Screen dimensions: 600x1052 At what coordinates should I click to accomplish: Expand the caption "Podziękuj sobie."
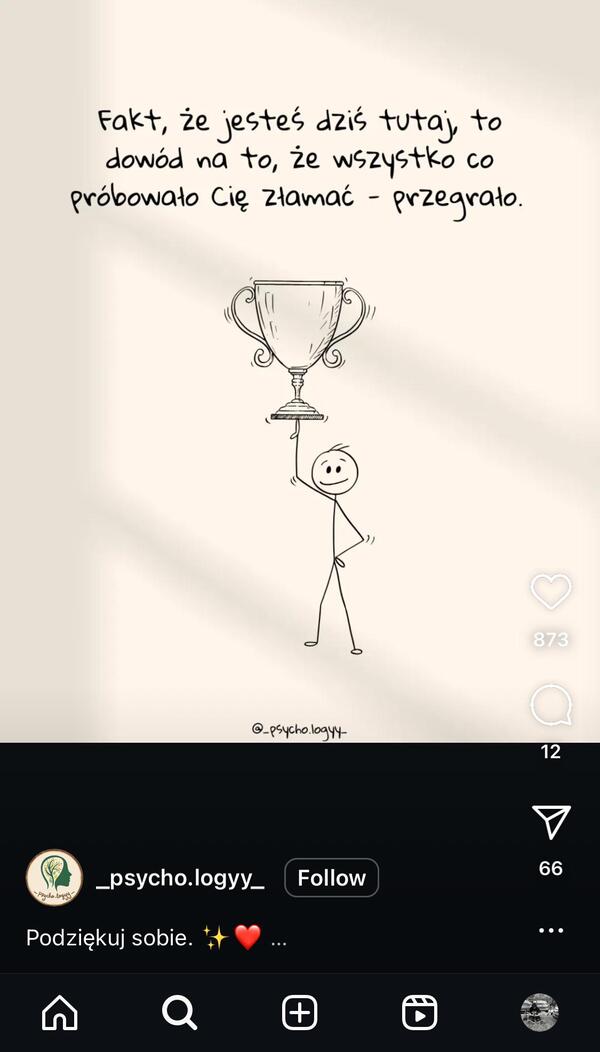click(x=278, y=939)
